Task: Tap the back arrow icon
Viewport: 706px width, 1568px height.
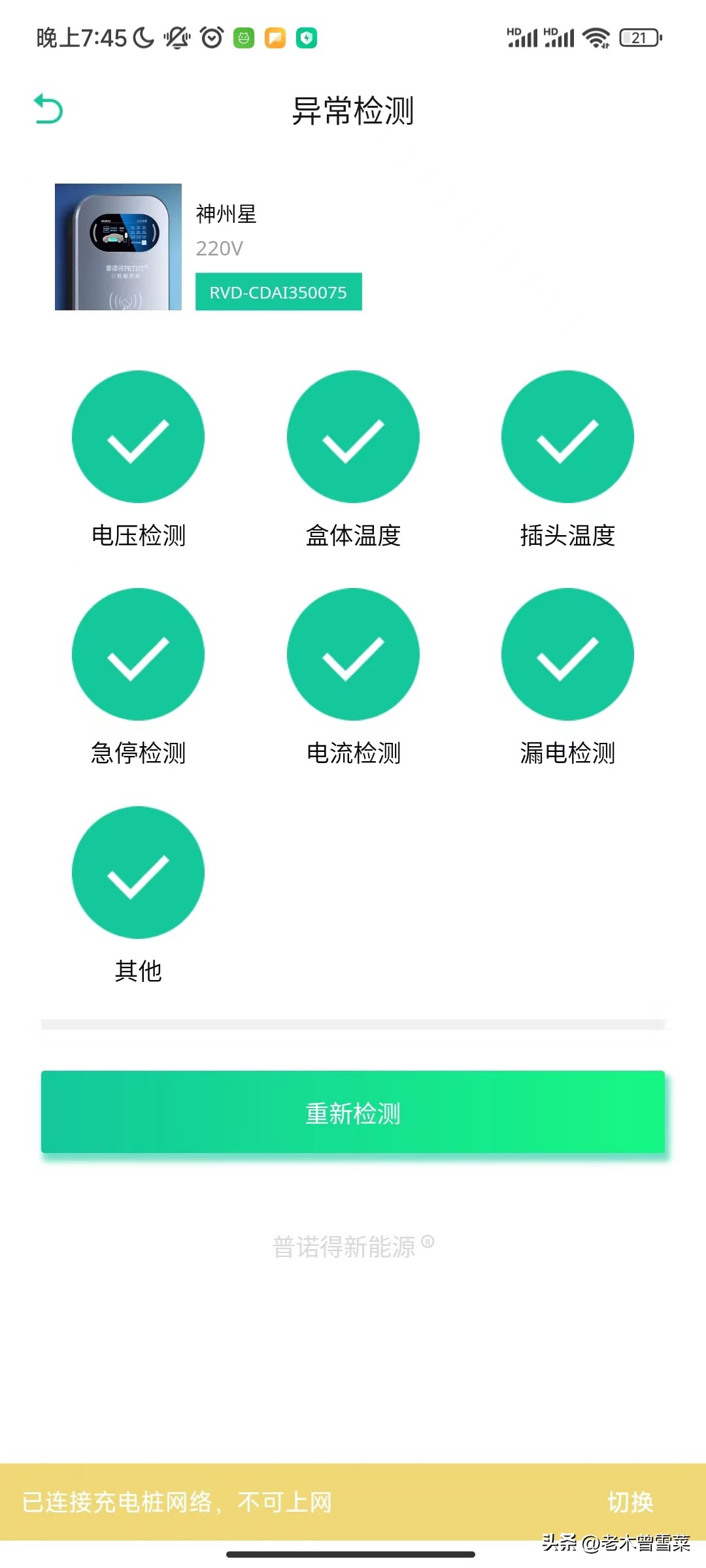Action: pyautogui.click(x=48, y=108)
